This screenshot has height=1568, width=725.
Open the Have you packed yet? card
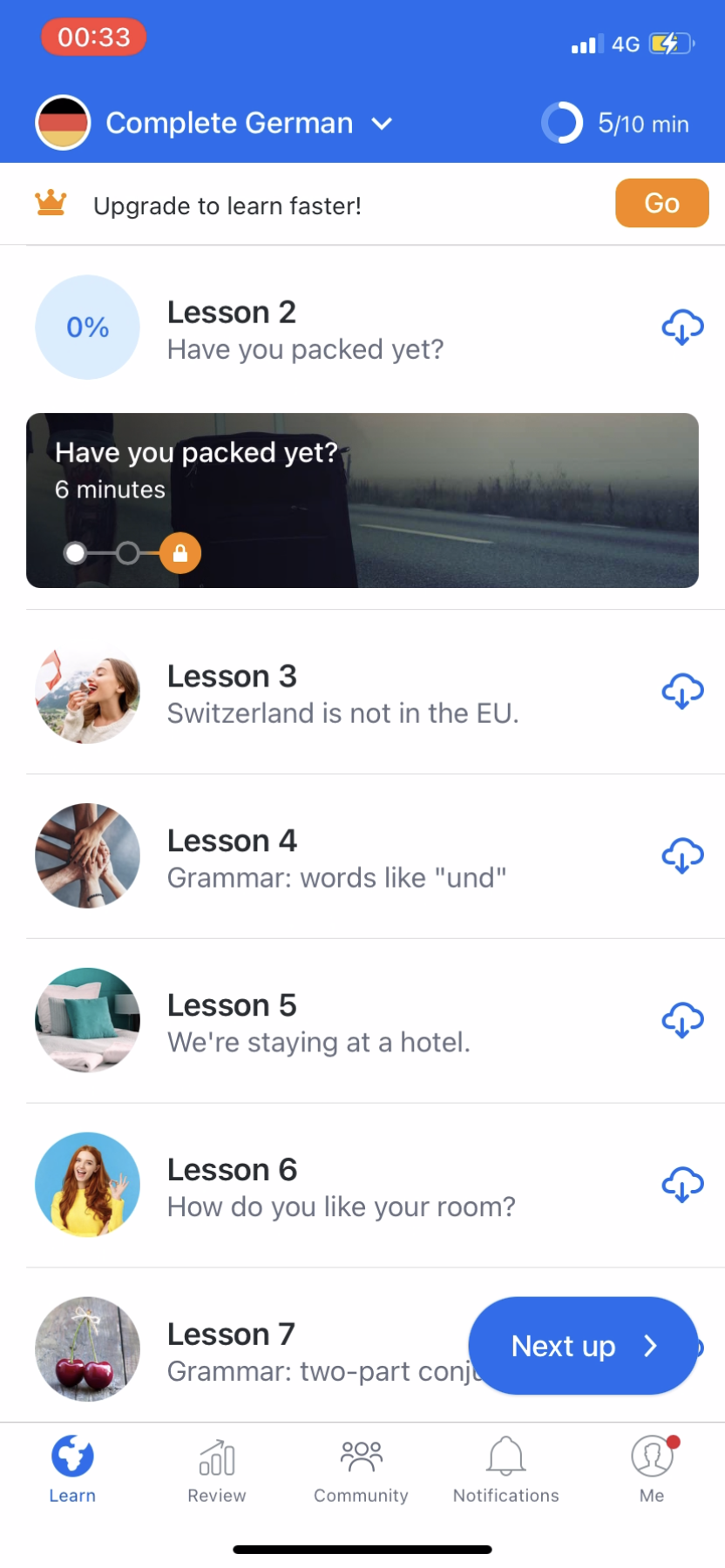click(x=362, y=500)
